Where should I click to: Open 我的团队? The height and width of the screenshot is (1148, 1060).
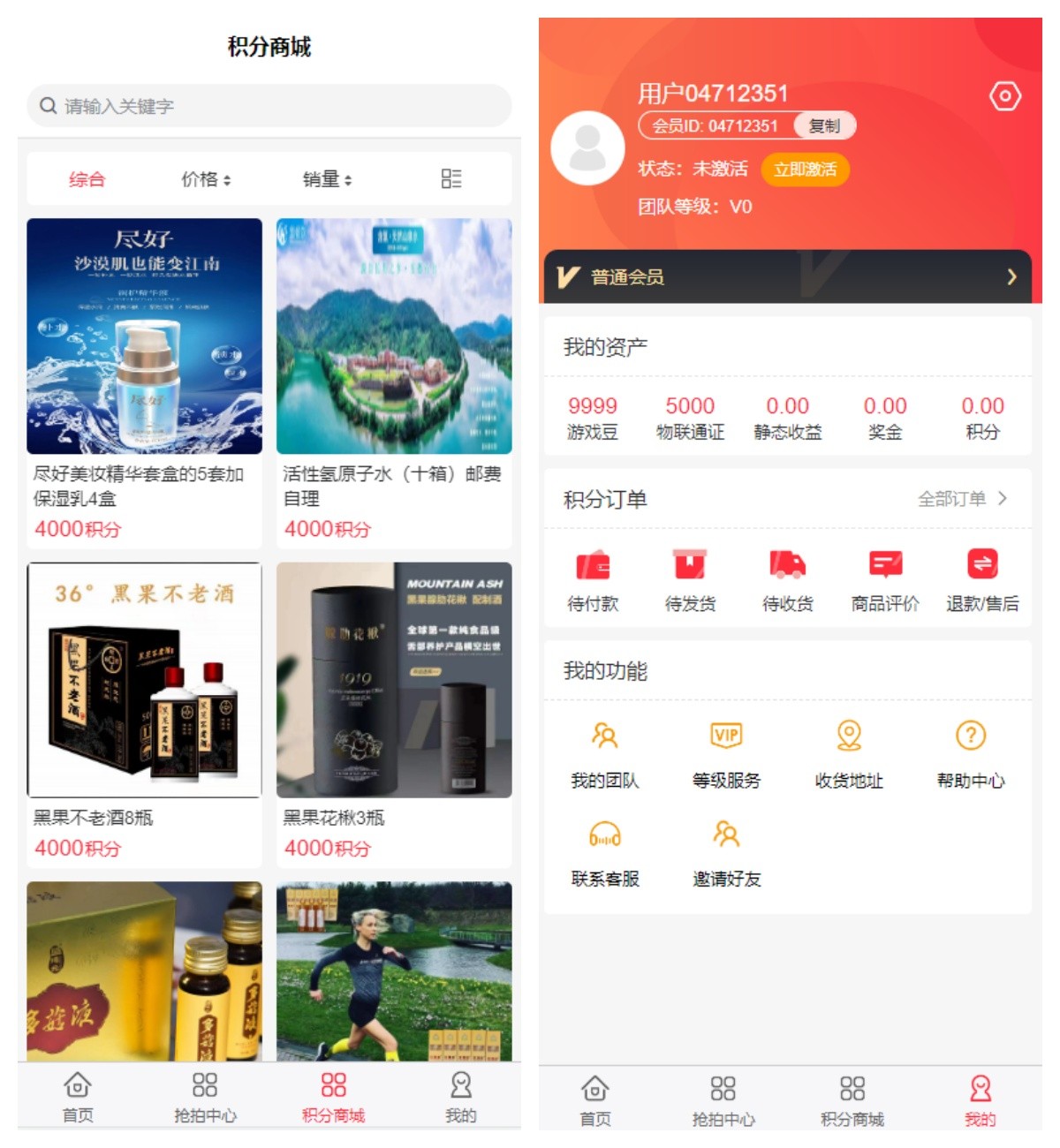click(x=604, y=753)
